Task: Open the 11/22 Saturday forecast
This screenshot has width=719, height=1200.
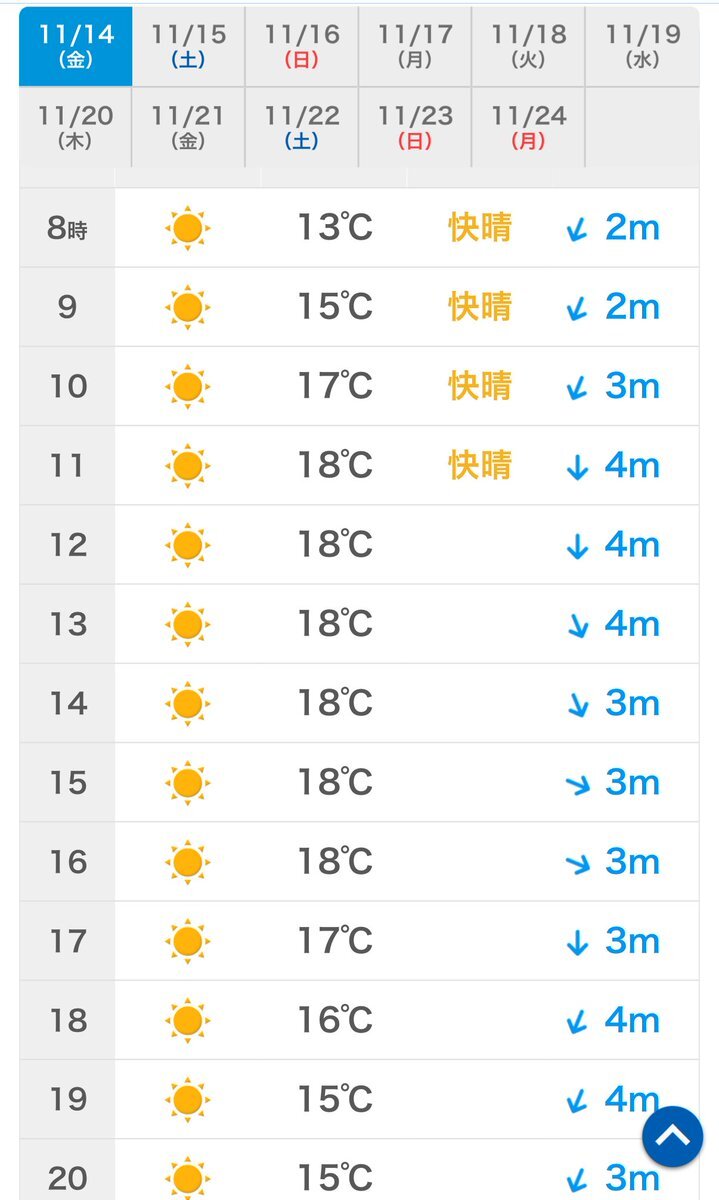Action: (302, 127)
